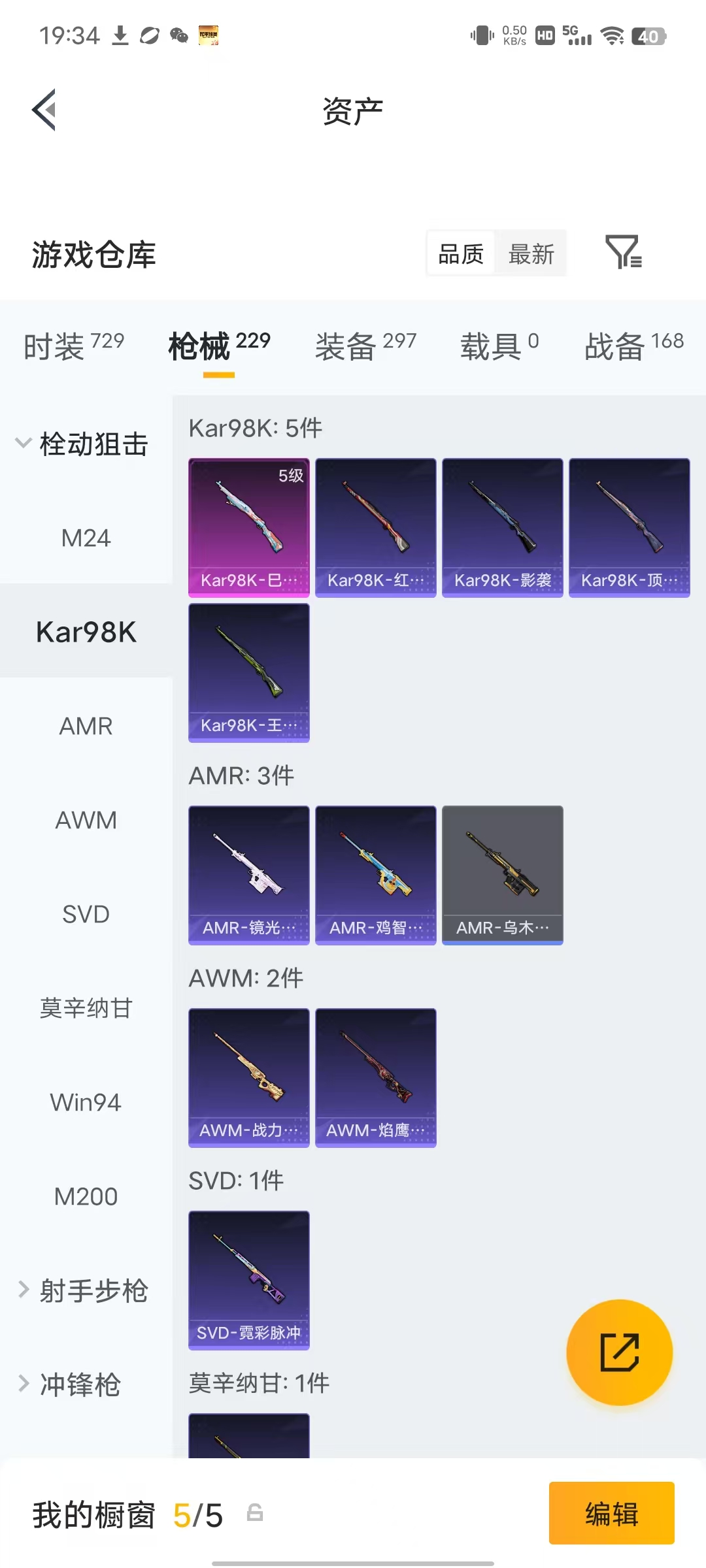Viewport: 706px width, 1568px height.
Task: Sort the warehouse by 最新
Action: tap(531, 253)
